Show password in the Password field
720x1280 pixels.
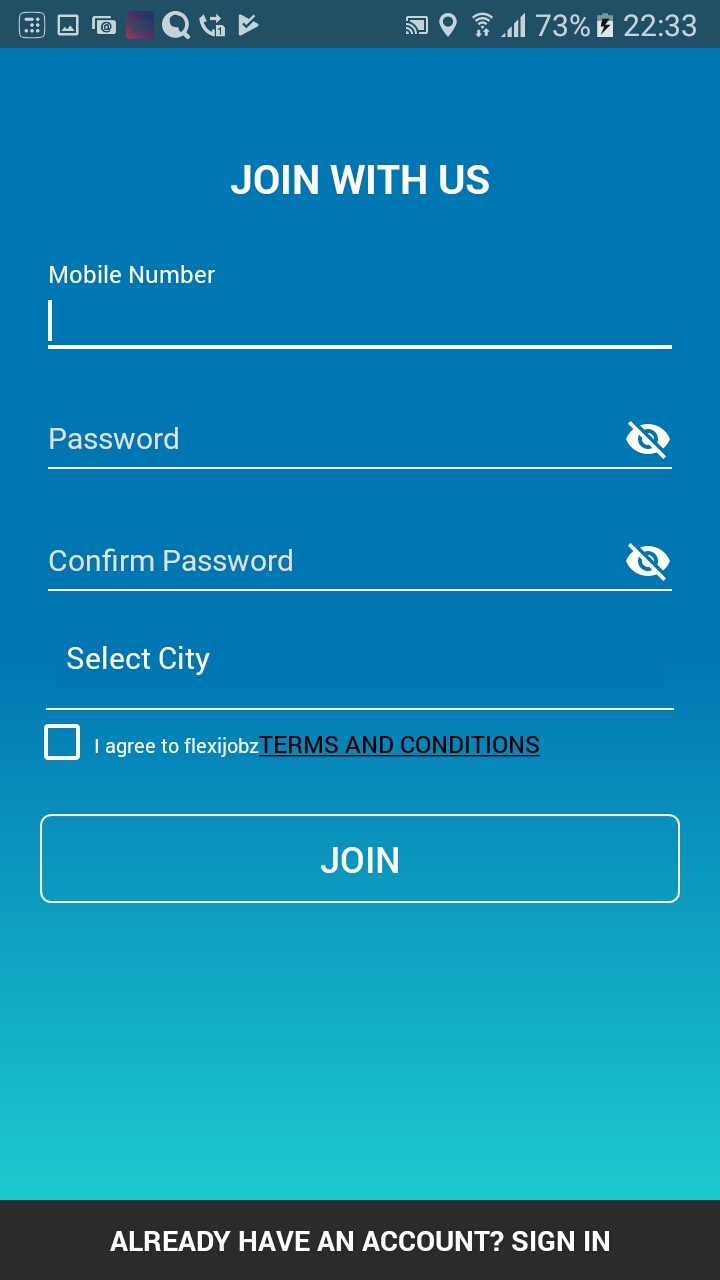click(x=647, y=439)
